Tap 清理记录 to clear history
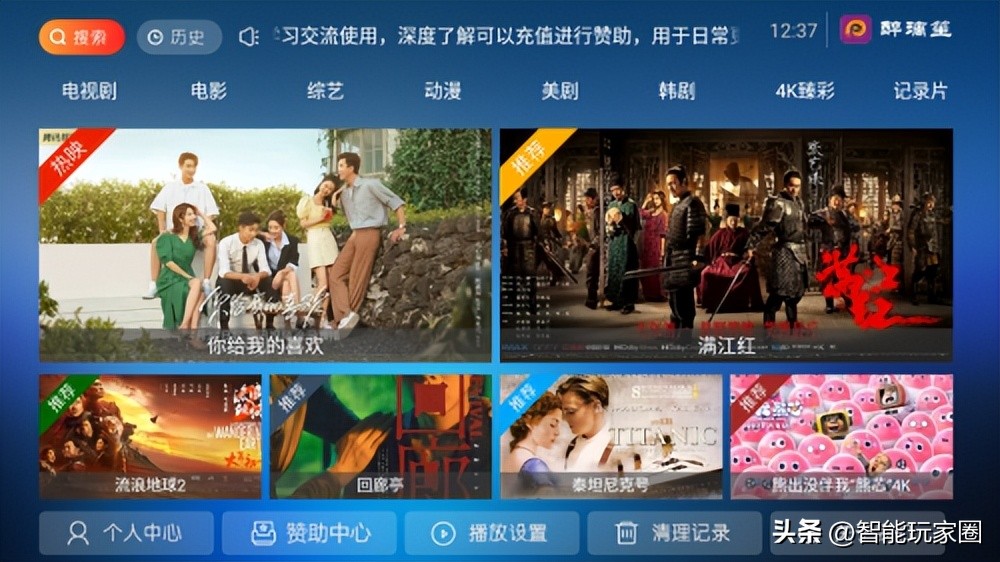Image resolution: width=1000 pixels, height=562 pixels. click(x=674, y=533)
